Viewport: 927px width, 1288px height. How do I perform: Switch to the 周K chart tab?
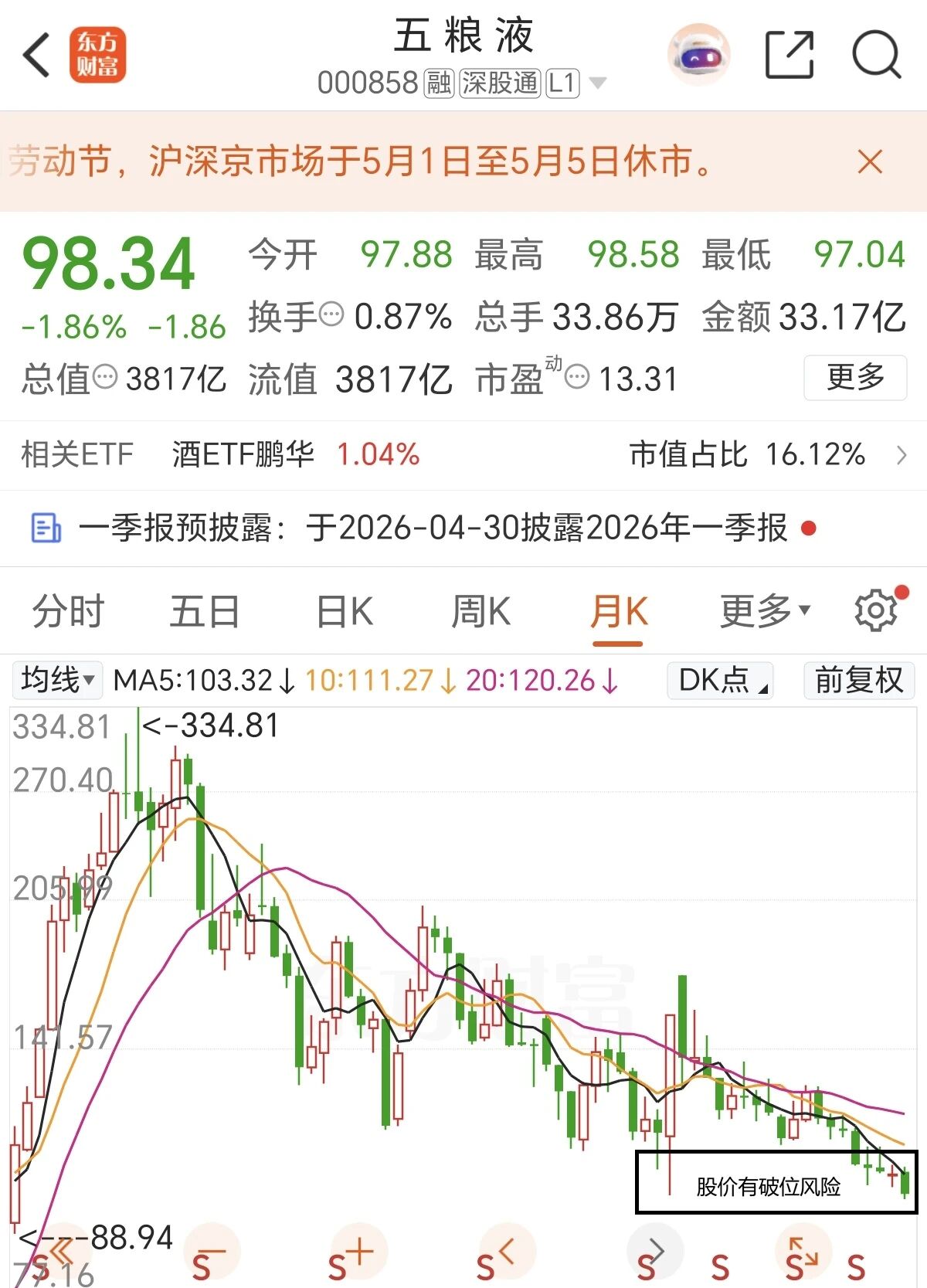tap(480, 612)
